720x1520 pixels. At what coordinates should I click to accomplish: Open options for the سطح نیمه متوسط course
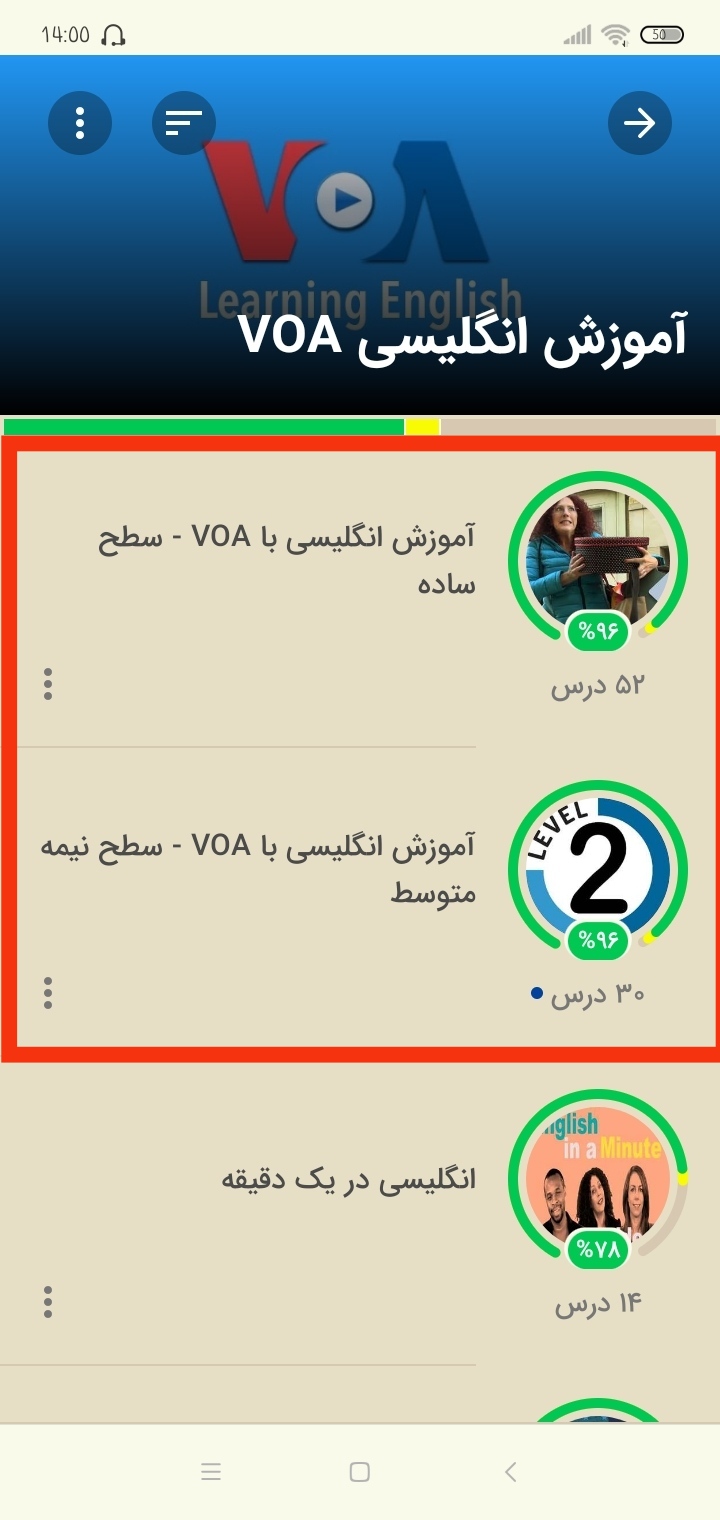[48, 993]
